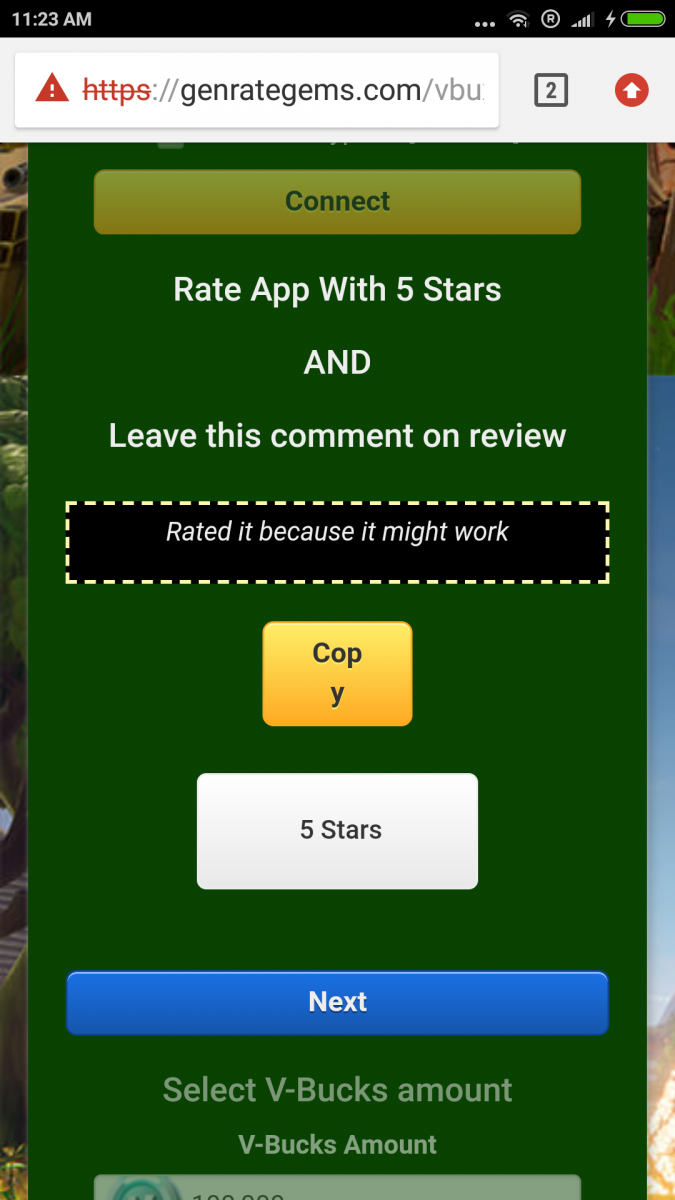This screenshot has height=1200, width=675.
Task: Continue with the blue Next button
Action: coord(337,1002)
